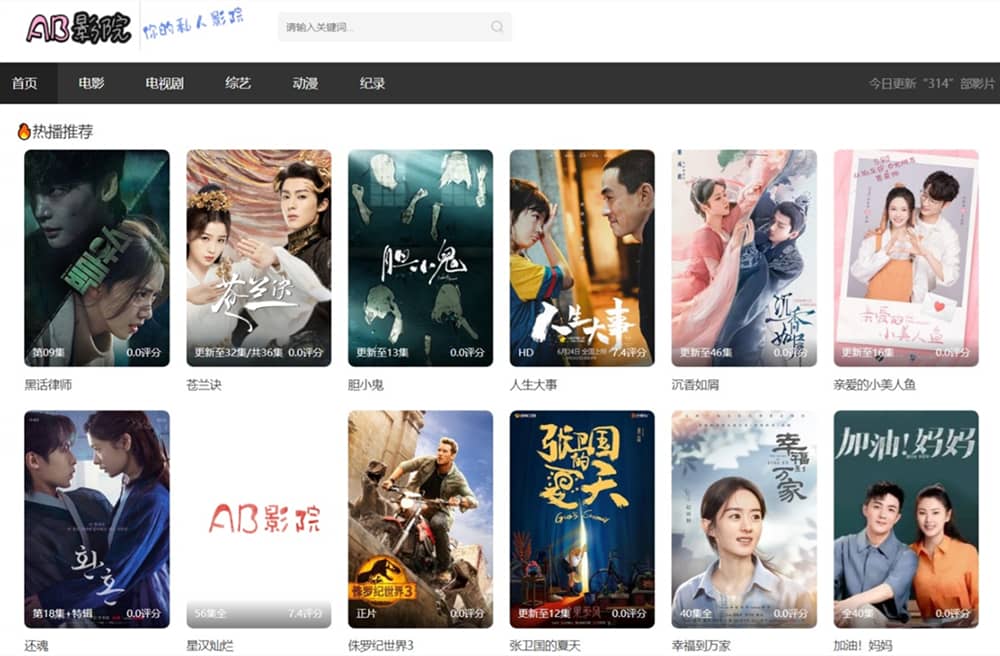The width and height of the screenshot is (1000, 656).
Task: Open the 电影 tab
Action: point(92,83)
